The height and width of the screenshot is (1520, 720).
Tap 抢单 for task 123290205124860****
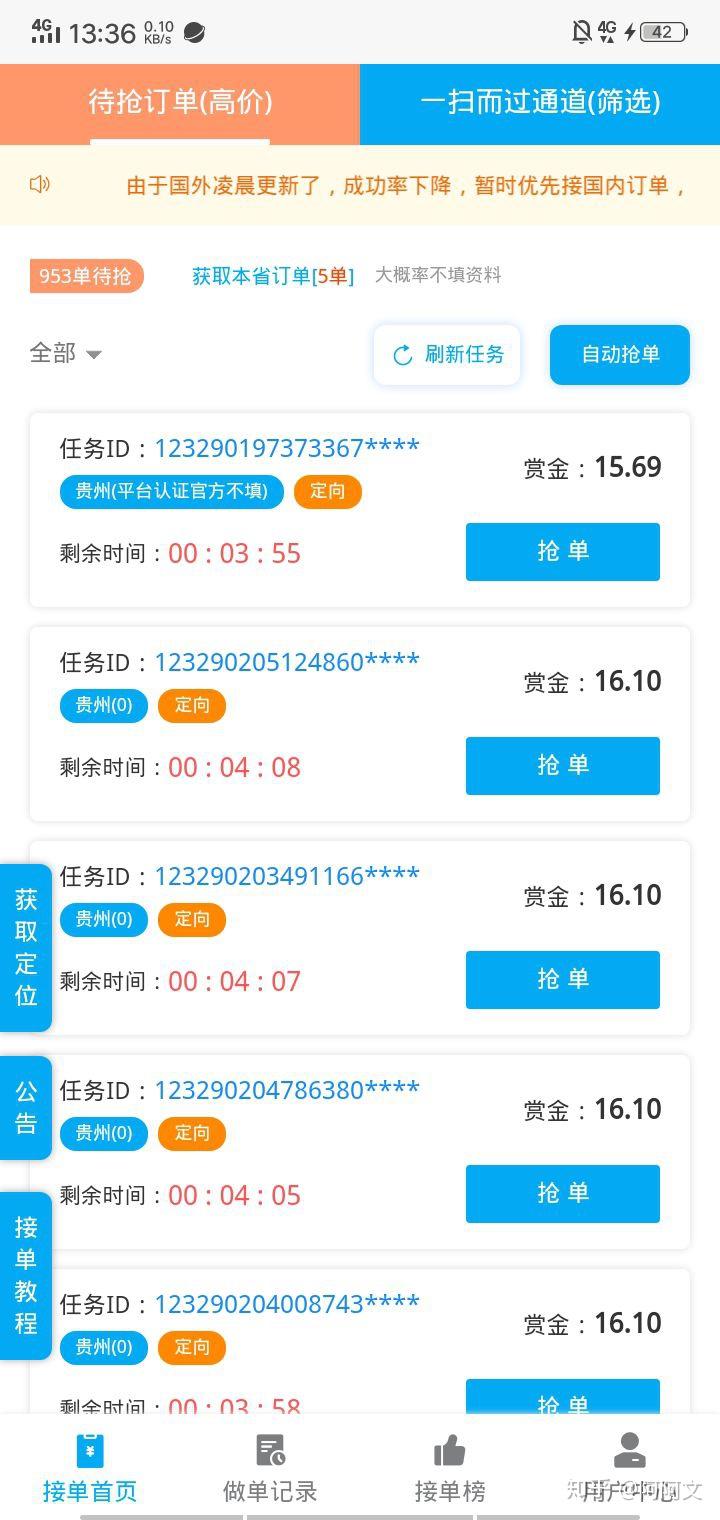click(x=563, y=765)
